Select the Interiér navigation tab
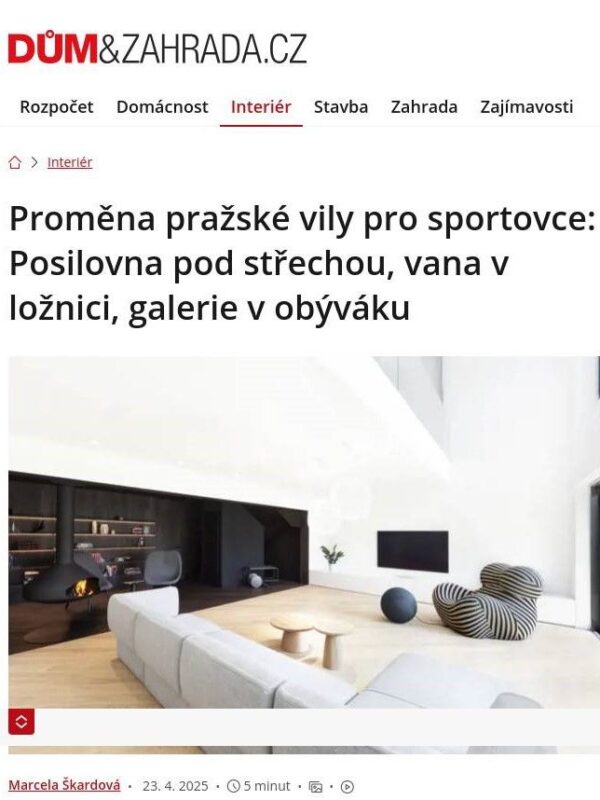 click(x=261, y=106)
